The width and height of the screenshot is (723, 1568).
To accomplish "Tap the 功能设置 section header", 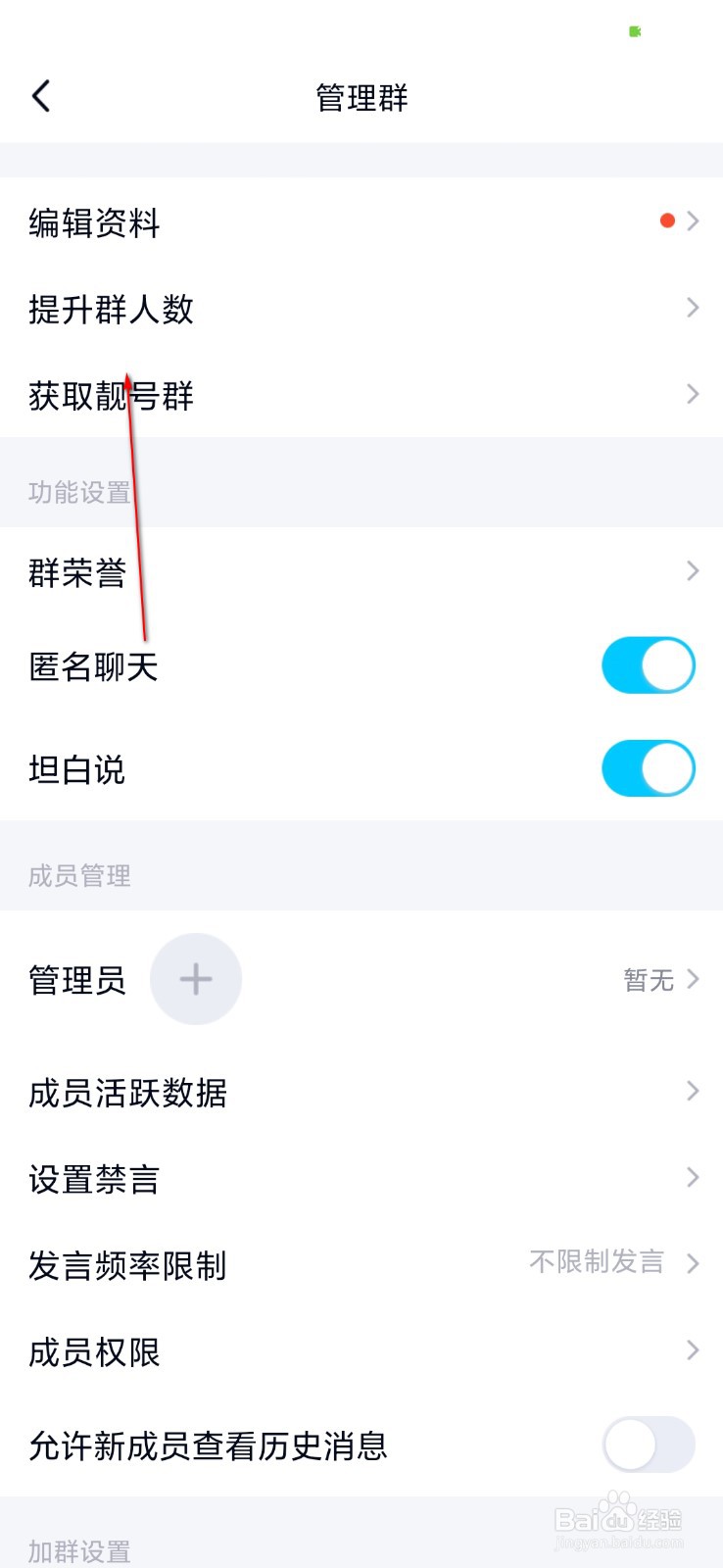I will (78, 493).
